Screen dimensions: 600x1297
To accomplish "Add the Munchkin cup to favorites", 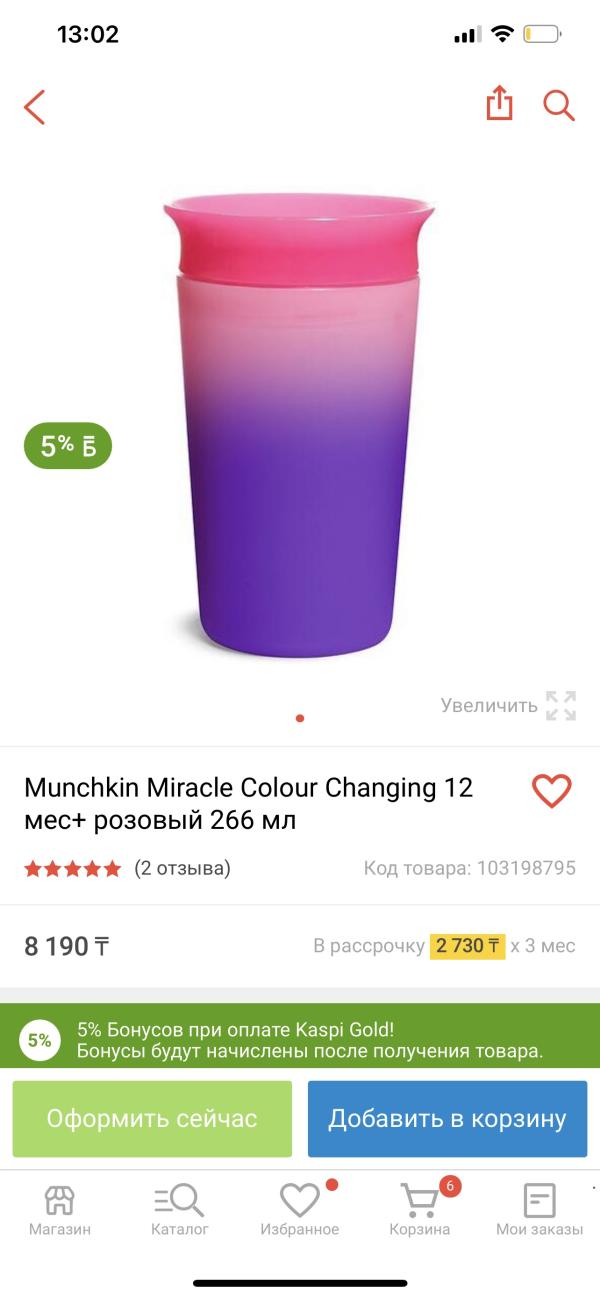I will tap(551, 792).
